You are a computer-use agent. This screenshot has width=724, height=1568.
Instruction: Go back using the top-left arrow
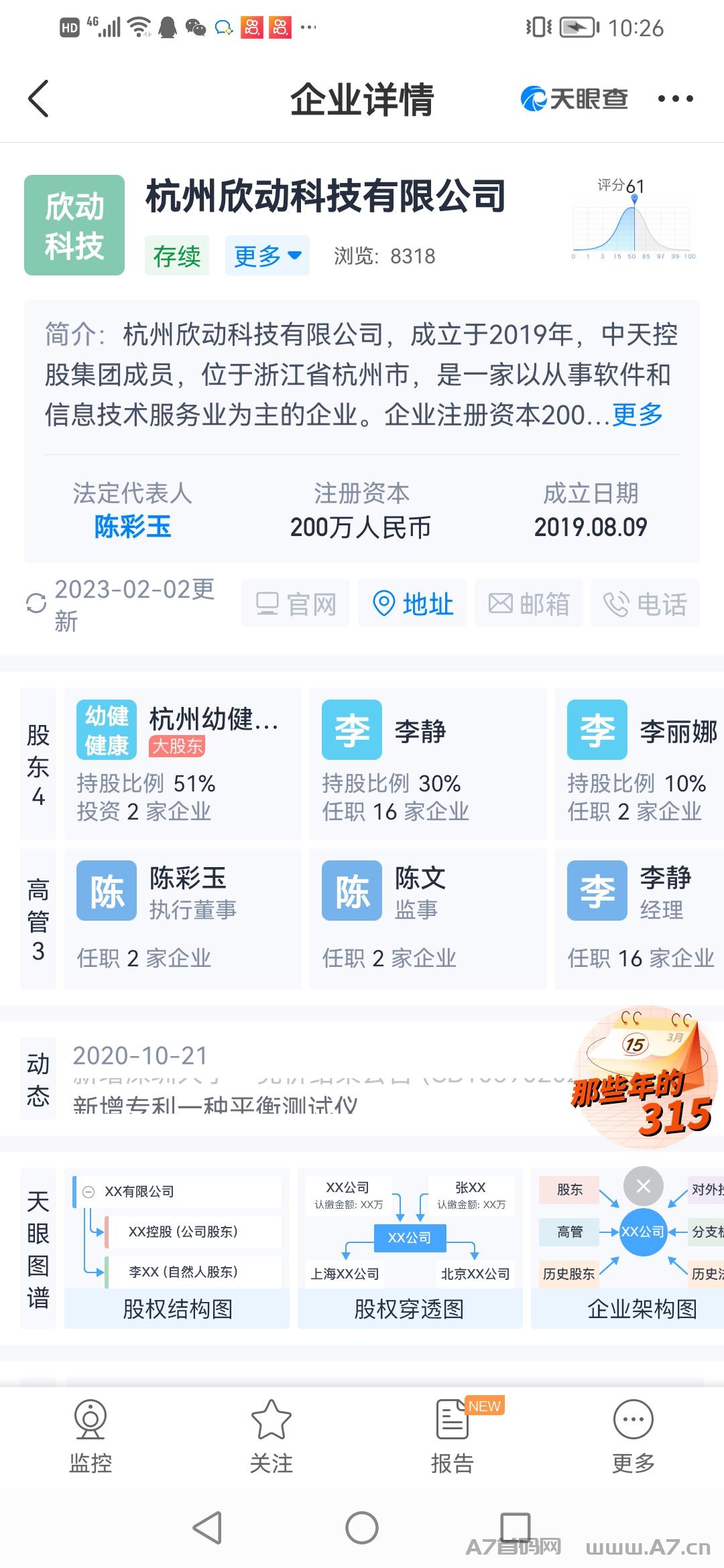pyautogui.click(x=38, y=99)
